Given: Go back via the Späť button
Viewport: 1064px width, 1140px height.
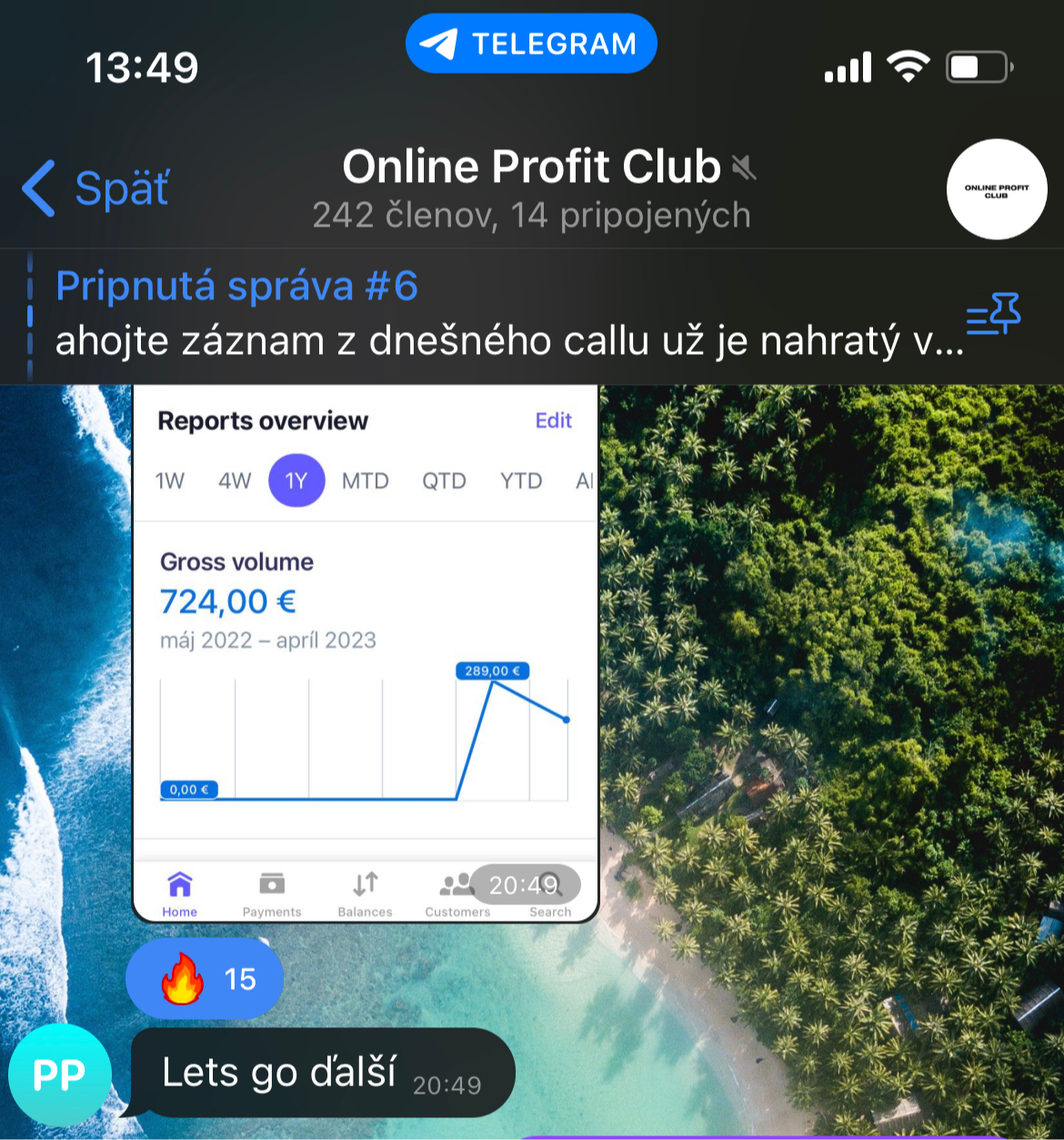Looking at the screenshot, I should pos(95,188).
